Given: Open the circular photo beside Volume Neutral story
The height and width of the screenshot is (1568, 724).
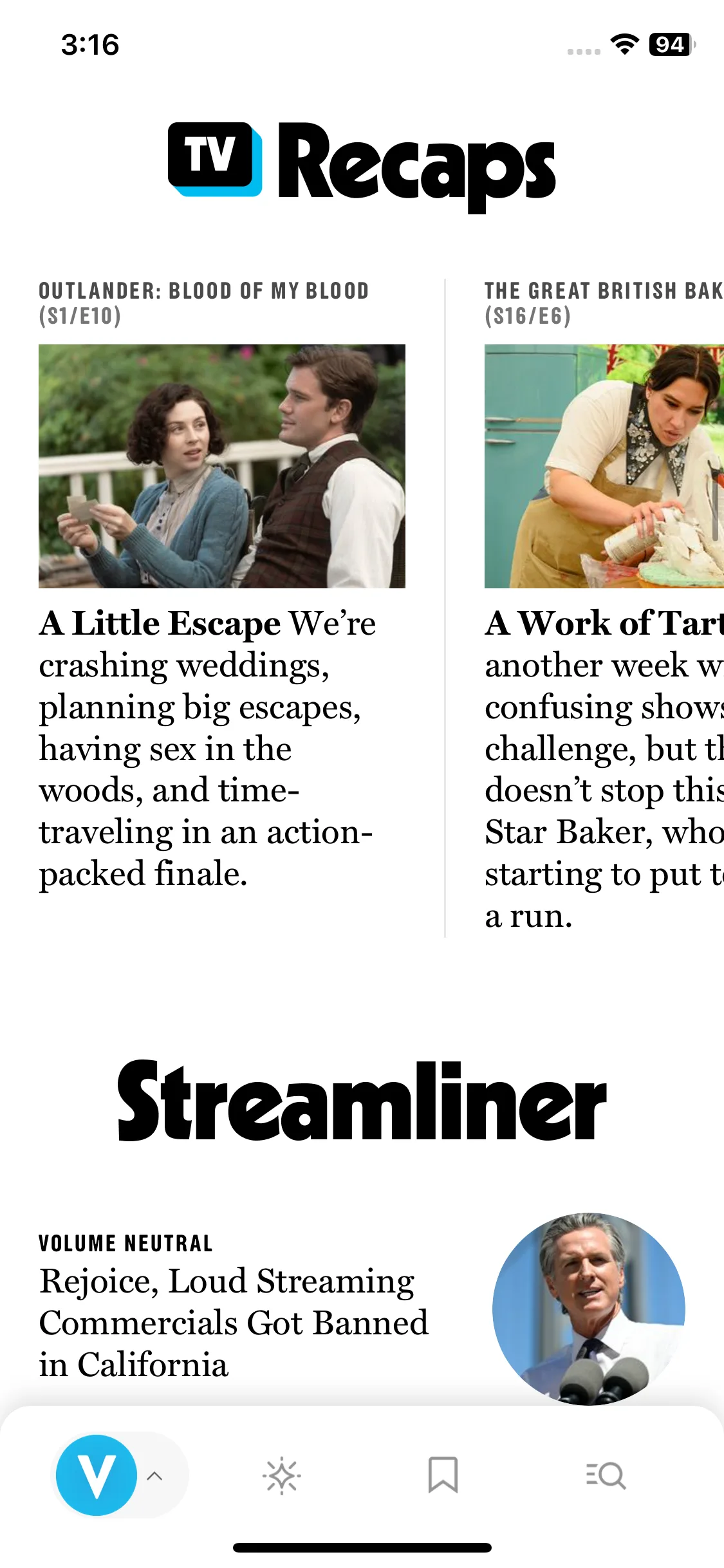Looking at the screenshot, I should 588,1309.
